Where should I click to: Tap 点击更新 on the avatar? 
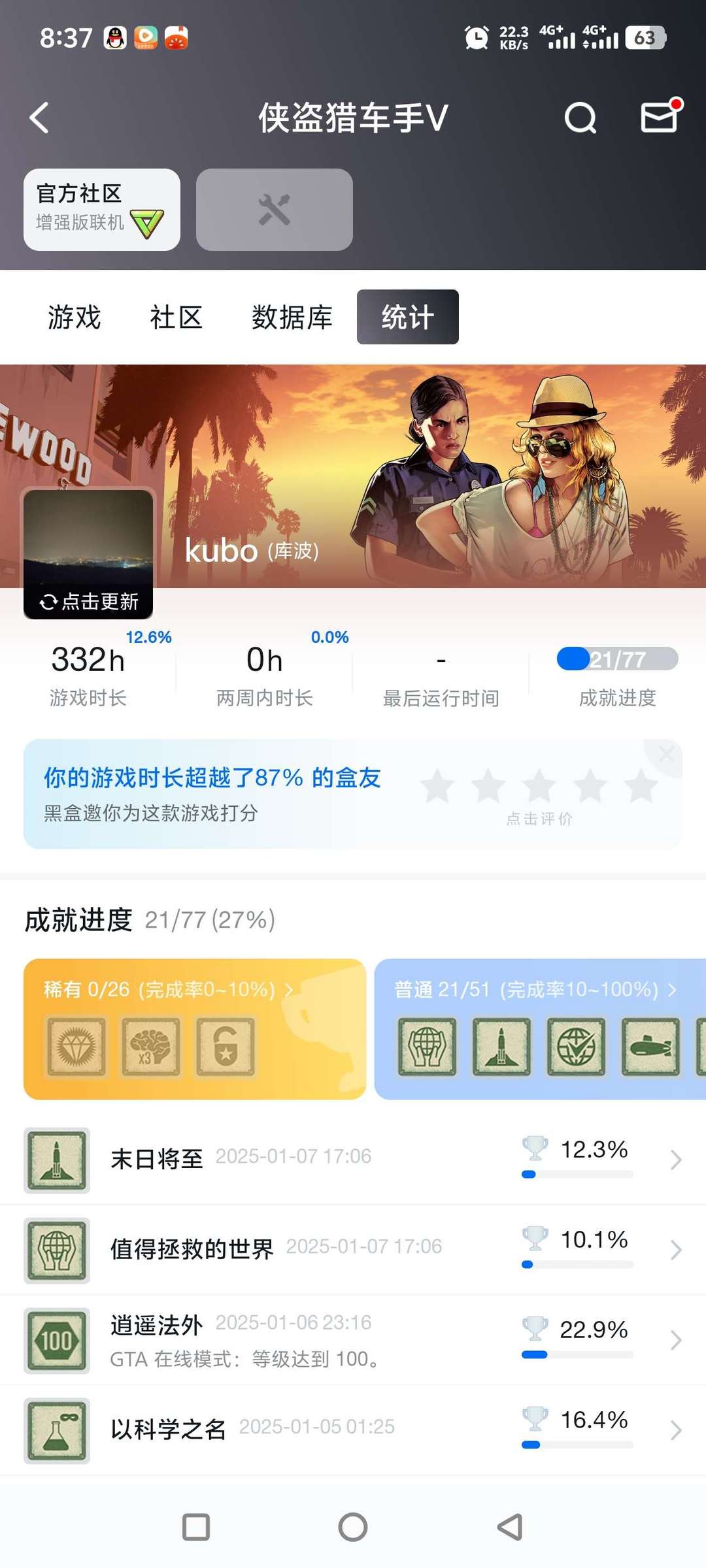pos(89,601)
